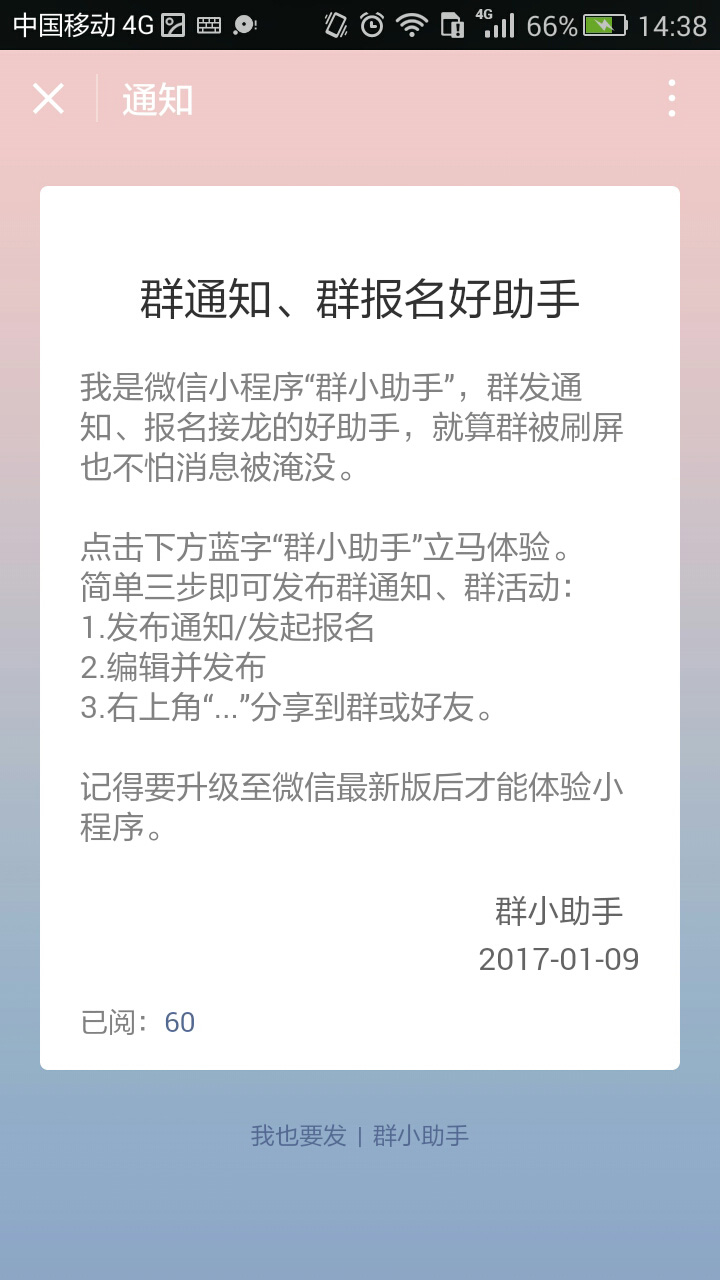The width and height of the screenshot is (720, 1280).
Task: View the 已阅 60 readers count
Action: [179, 1022]
